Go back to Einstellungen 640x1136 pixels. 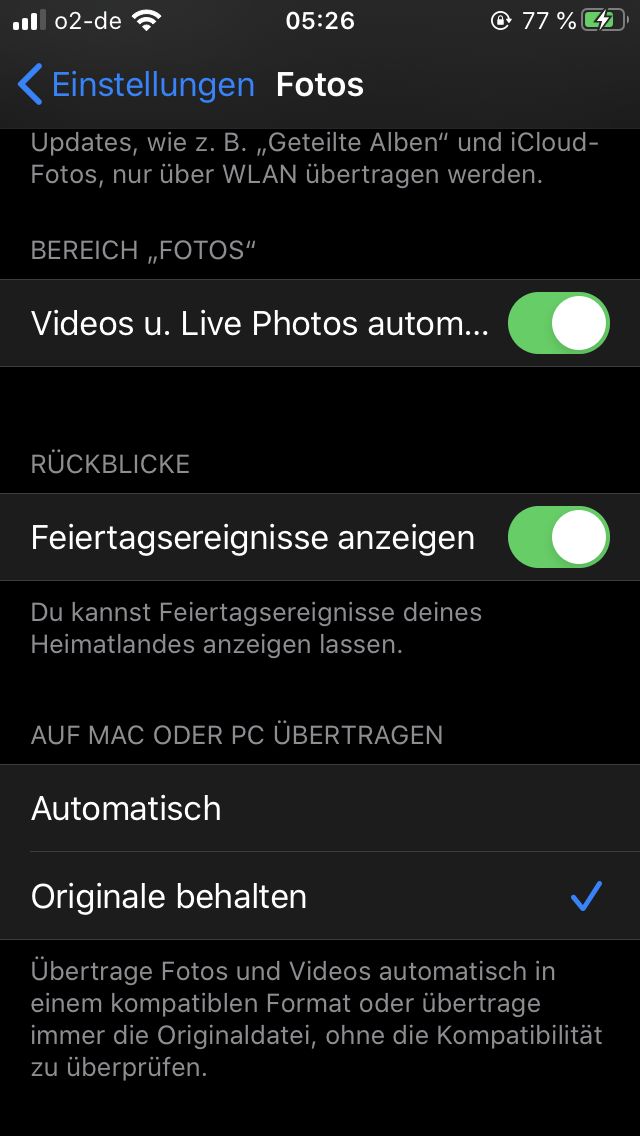[x=136, y=85]
